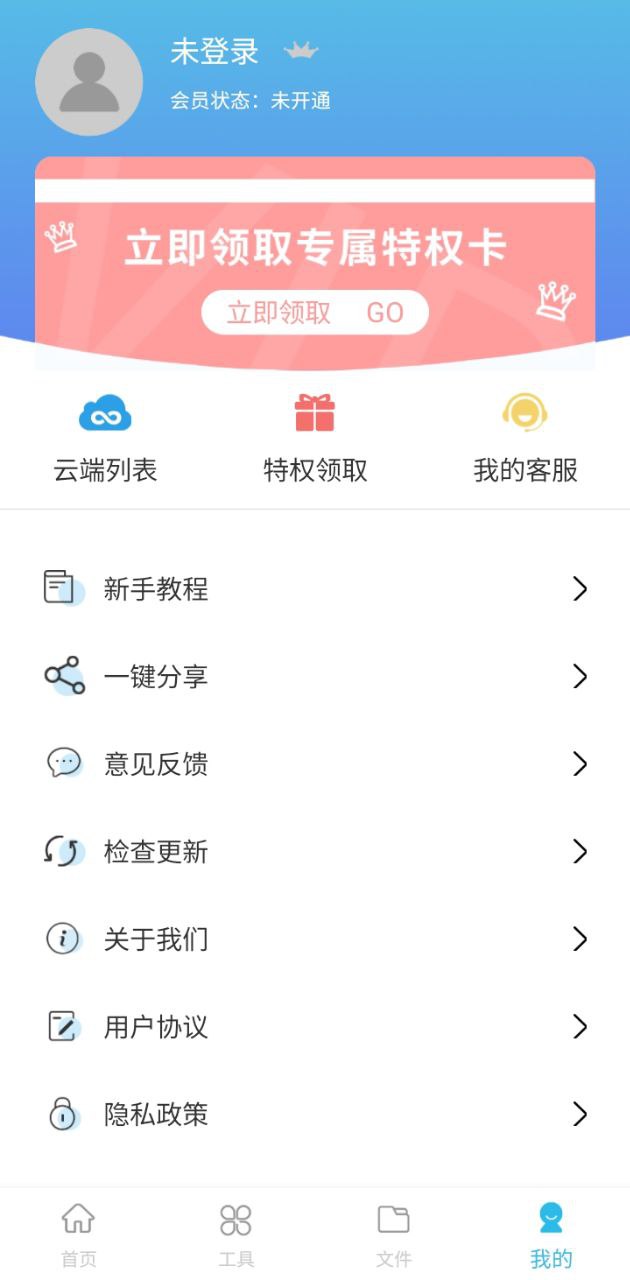Image resolution: width=630 pixels, height=1280 pixels.
Task: Open the 新手教程 row
Action: point(315,589)
